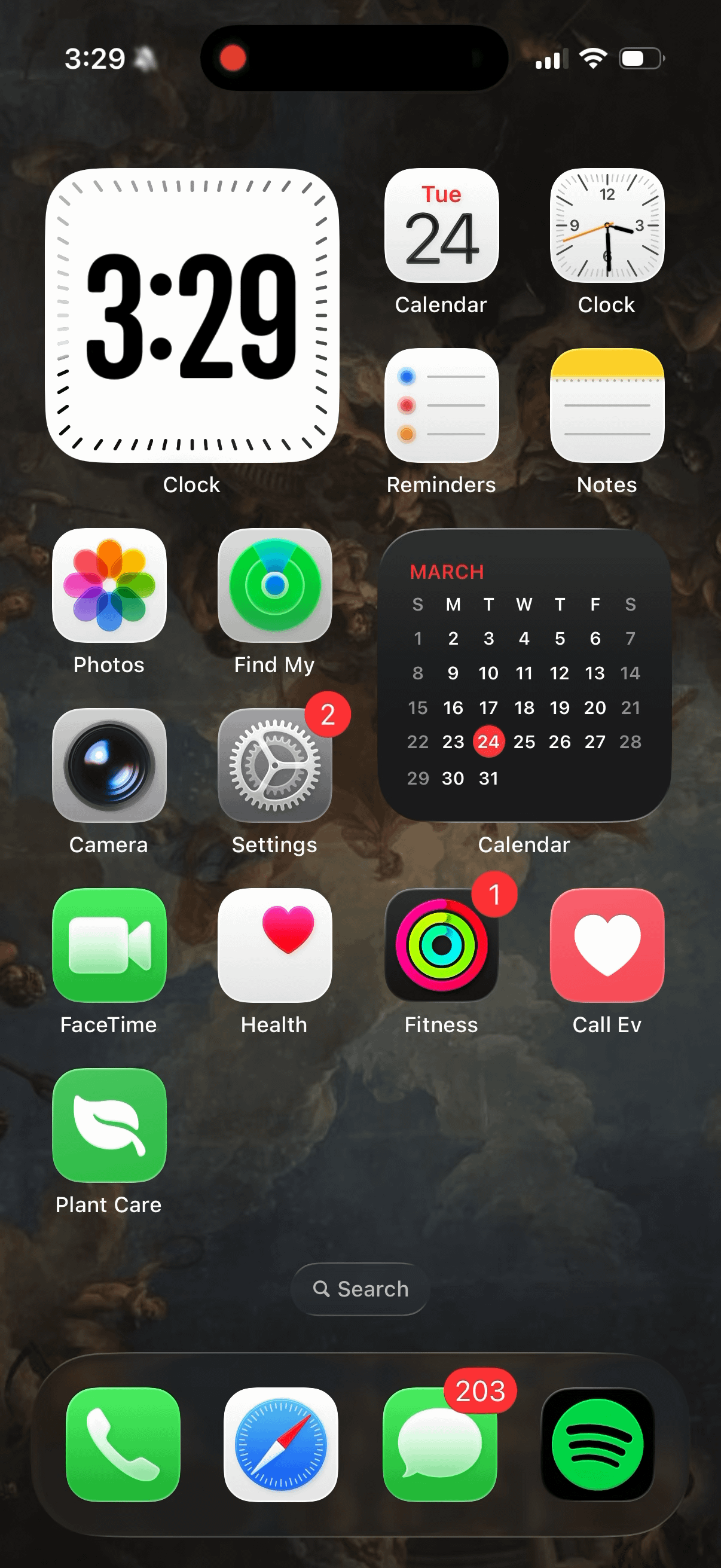This screenshot has height=1568, width=721.
Task: Open the Photos app
Action: 109,585
